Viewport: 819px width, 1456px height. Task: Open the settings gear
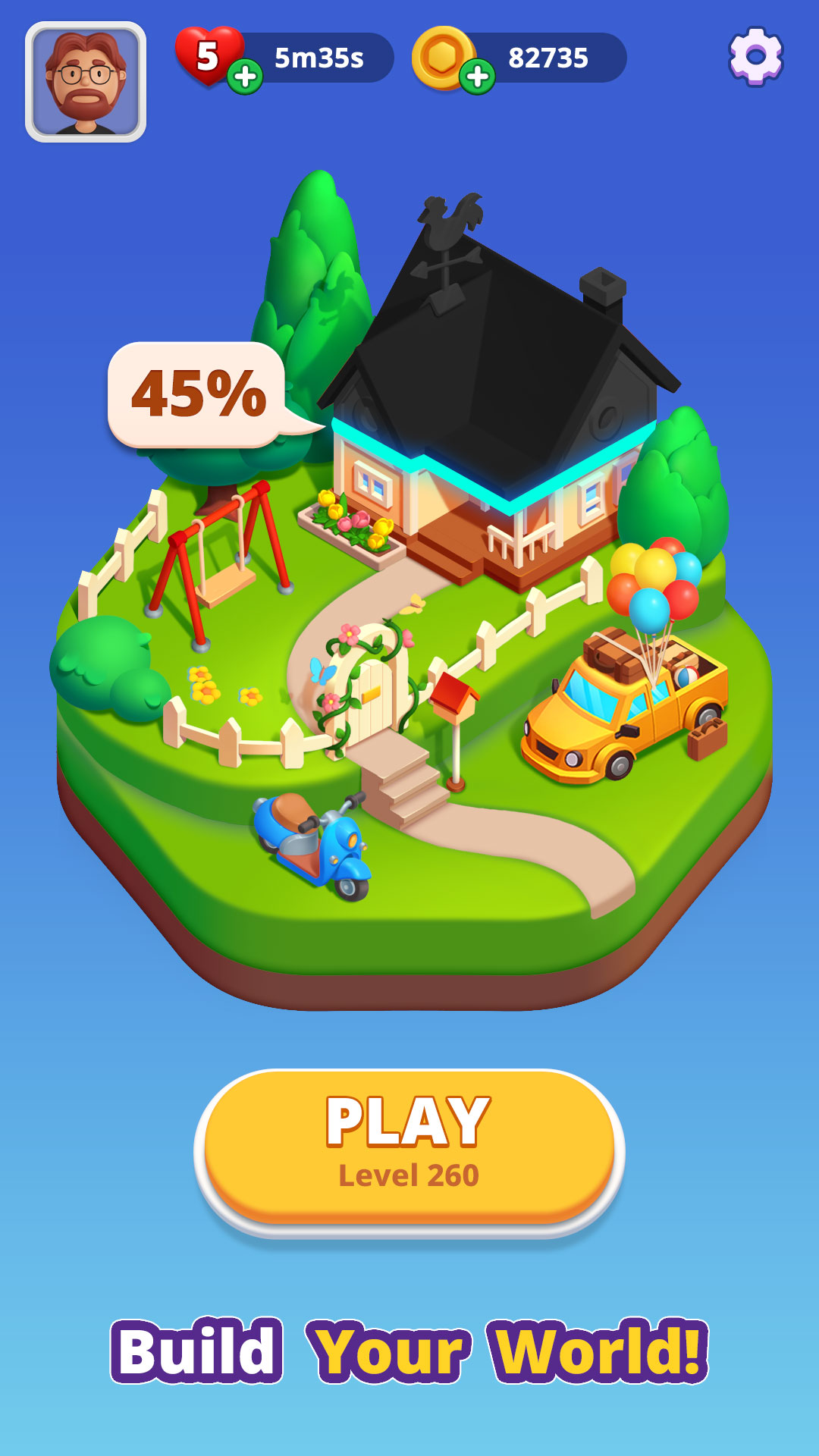click(x=755, y=57)
